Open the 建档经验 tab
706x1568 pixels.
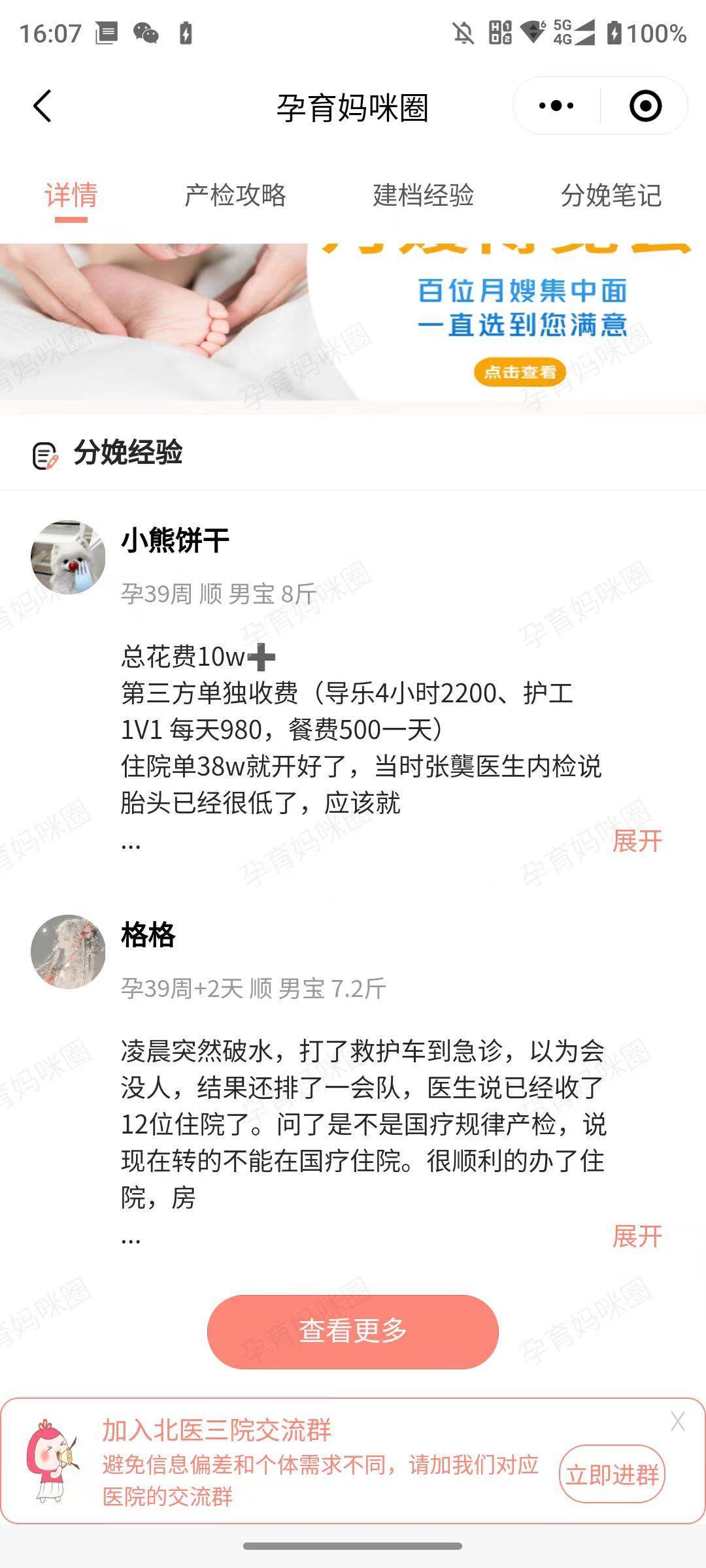click(x=423, y=195)
